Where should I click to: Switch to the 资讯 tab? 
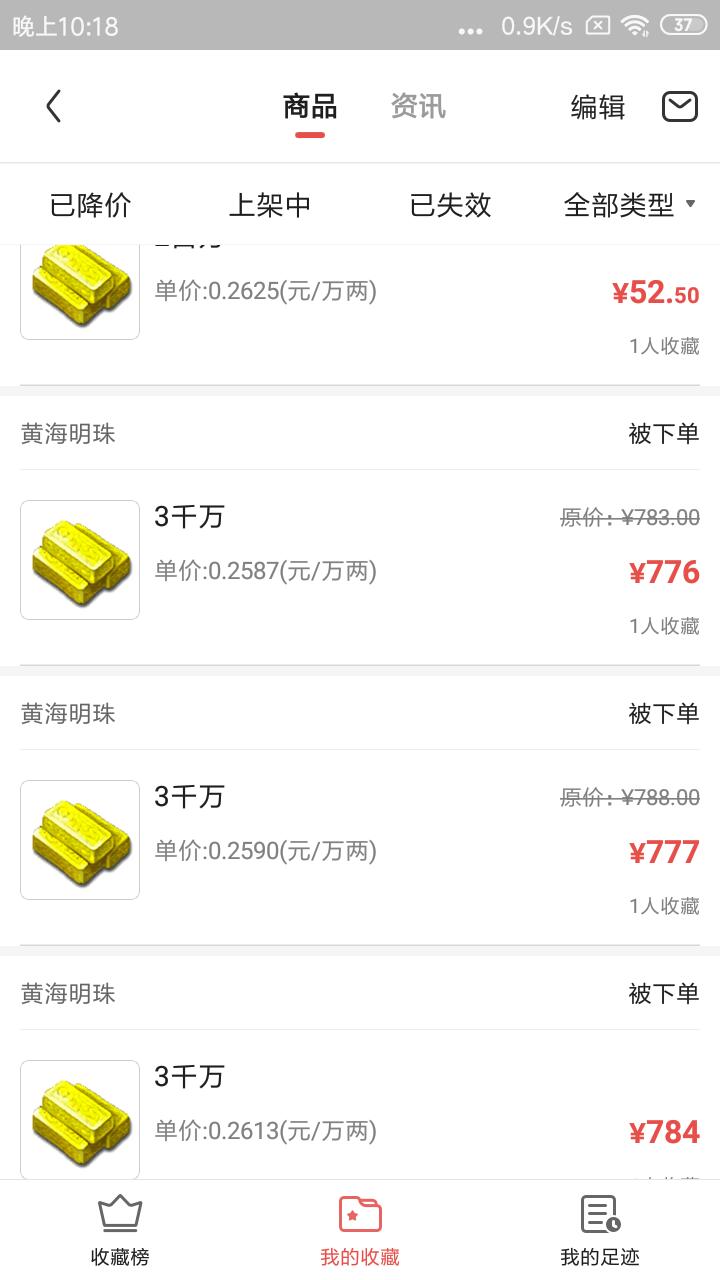pyautogui.click(x=418, y=106)
